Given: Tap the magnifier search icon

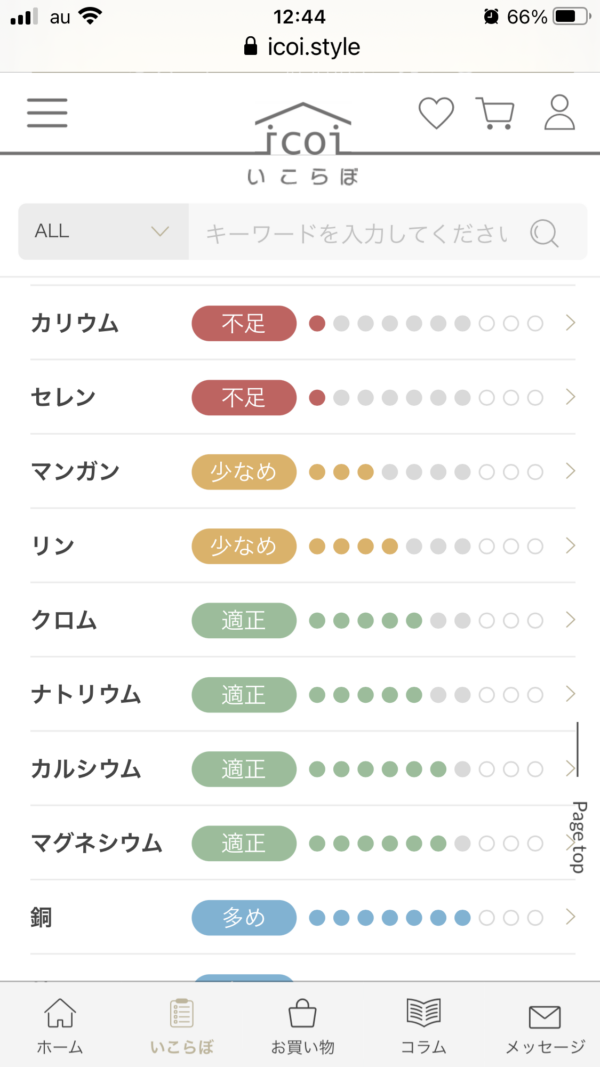Looking at the screenshot, I should tap(545, 233).
